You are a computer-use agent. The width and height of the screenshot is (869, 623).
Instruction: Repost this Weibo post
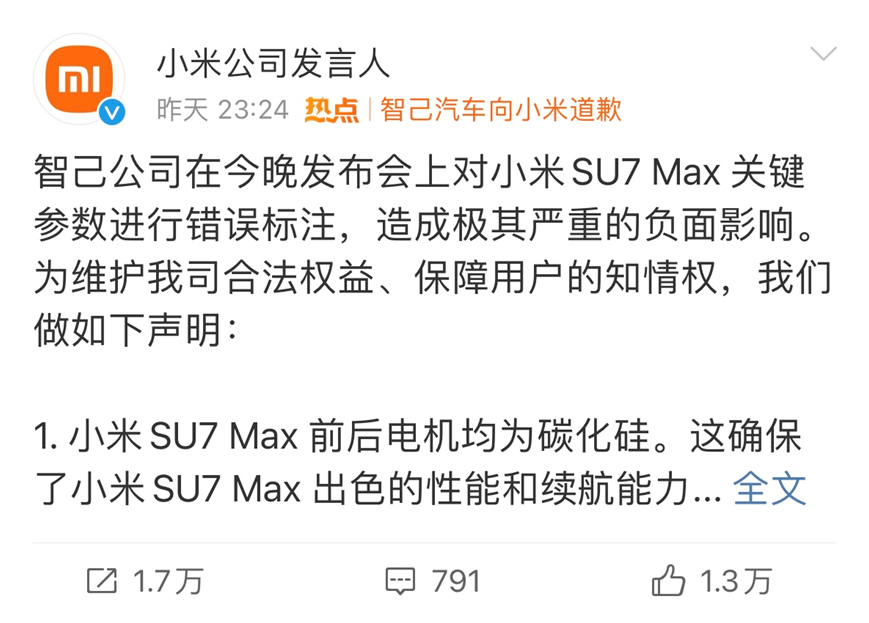pos(143,580)
